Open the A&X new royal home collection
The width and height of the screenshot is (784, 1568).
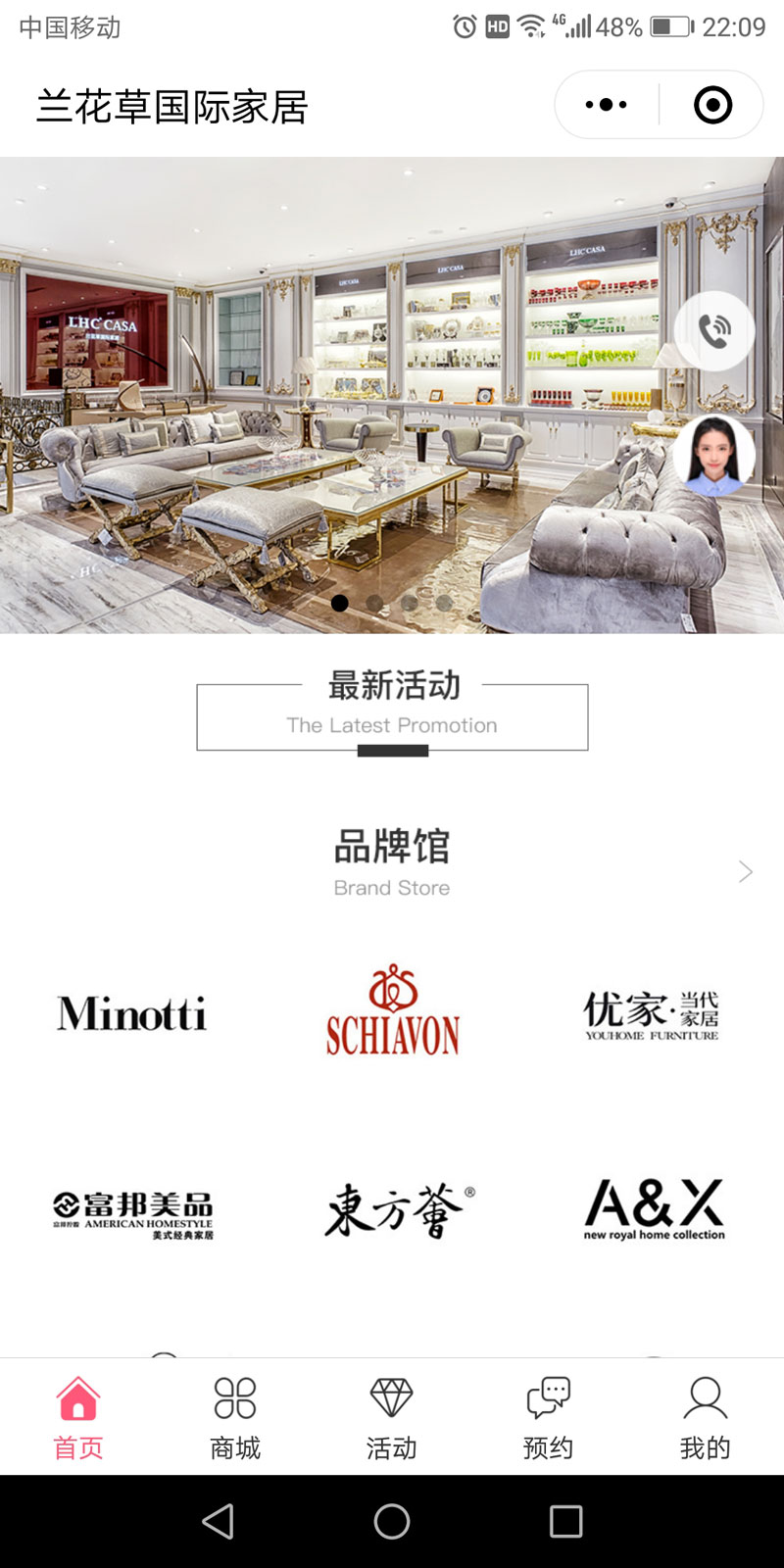tap(654, 1211)
